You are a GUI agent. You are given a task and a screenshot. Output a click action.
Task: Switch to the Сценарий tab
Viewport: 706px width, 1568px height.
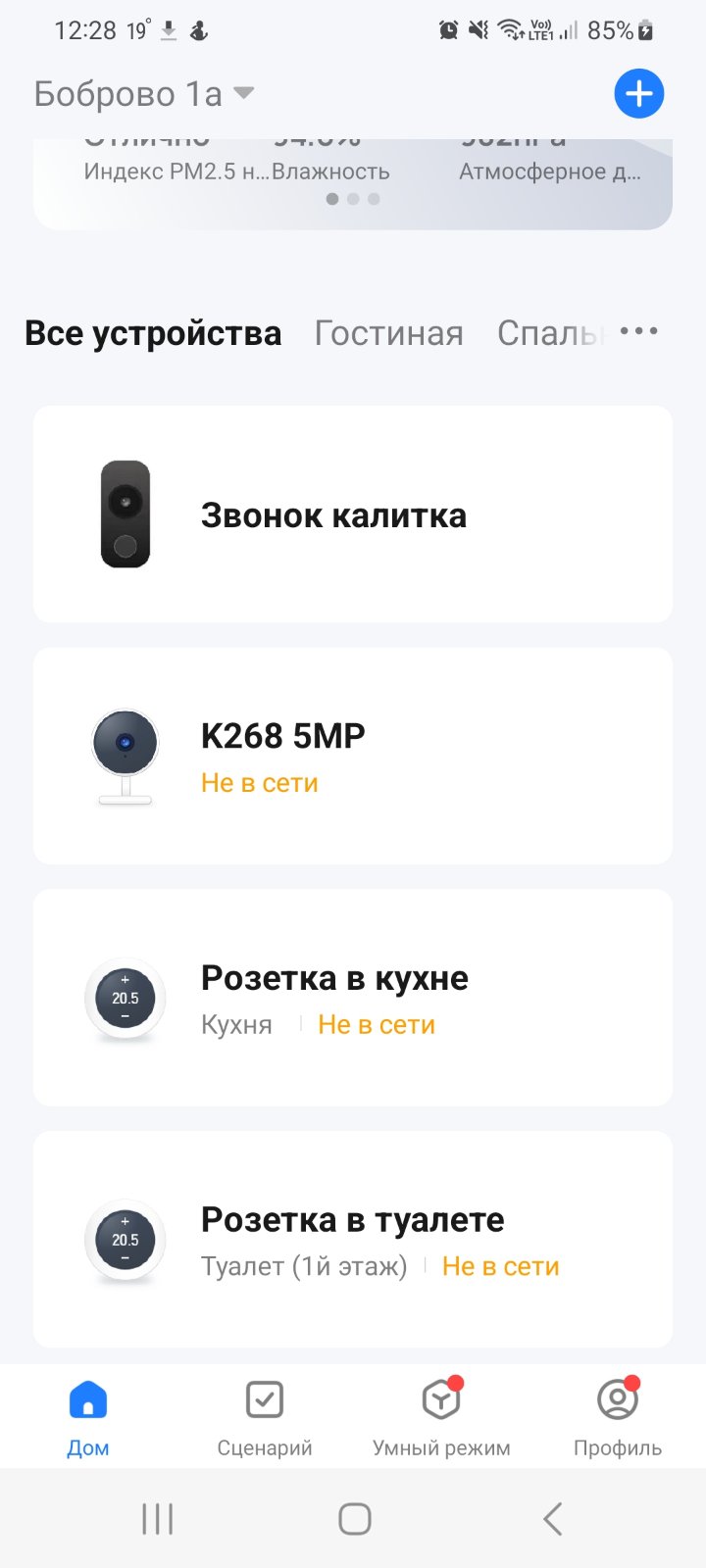[x=265, y=1417]
